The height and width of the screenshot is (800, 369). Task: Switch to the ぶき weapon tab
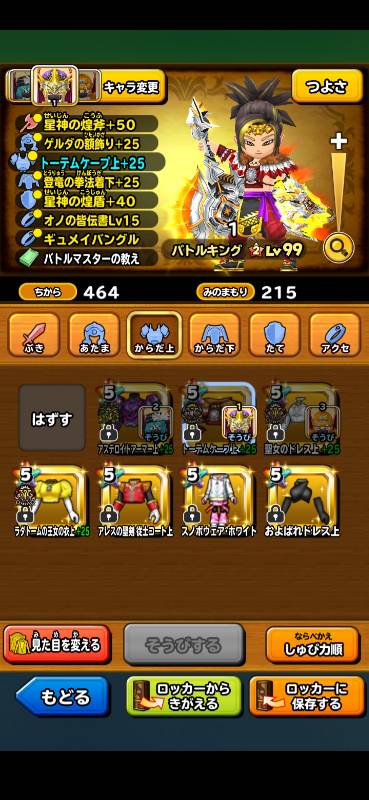tap(34, 335)
